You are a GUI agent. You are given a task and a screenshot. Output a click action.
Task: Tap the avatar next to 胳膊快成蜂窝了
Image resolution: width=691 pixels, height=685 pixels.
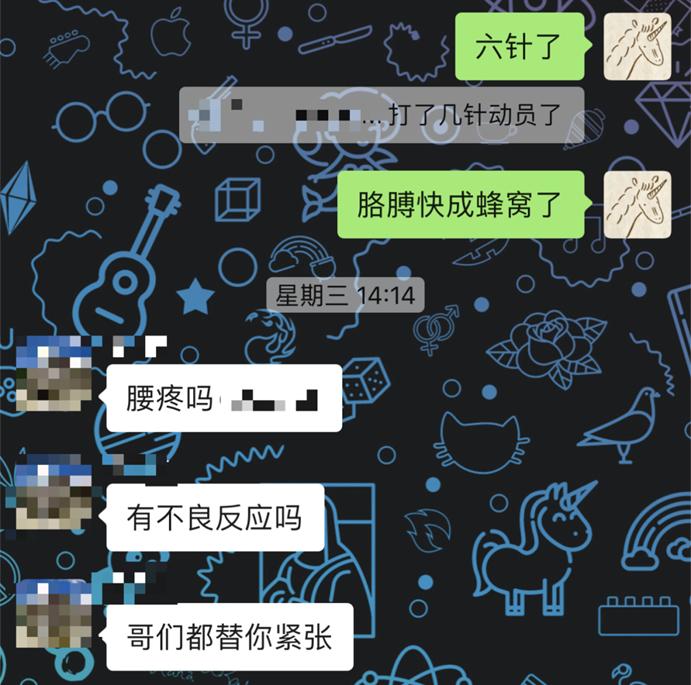click(637, 205)
